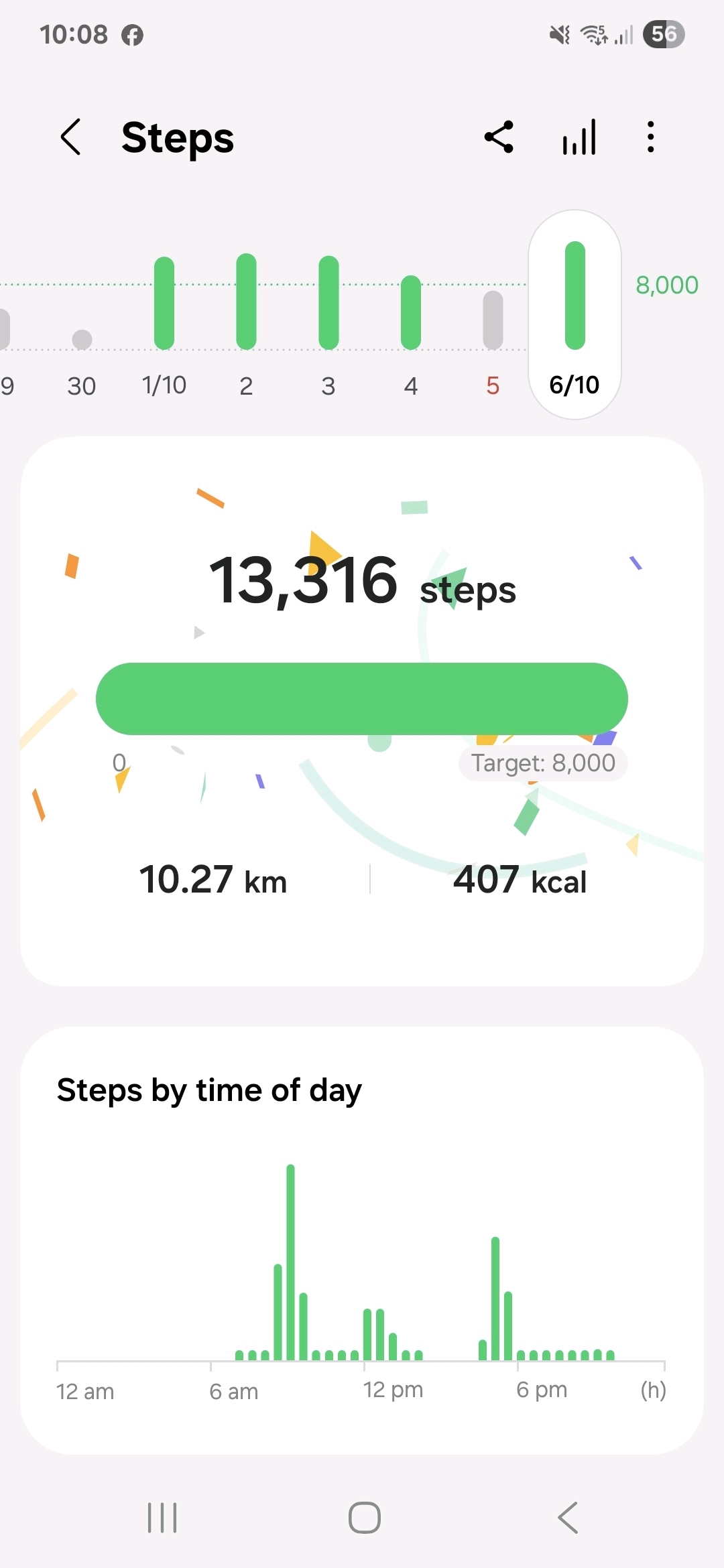Share today's step count
This screenshot has width=724, height=1568.
click(x=499, y=137)
